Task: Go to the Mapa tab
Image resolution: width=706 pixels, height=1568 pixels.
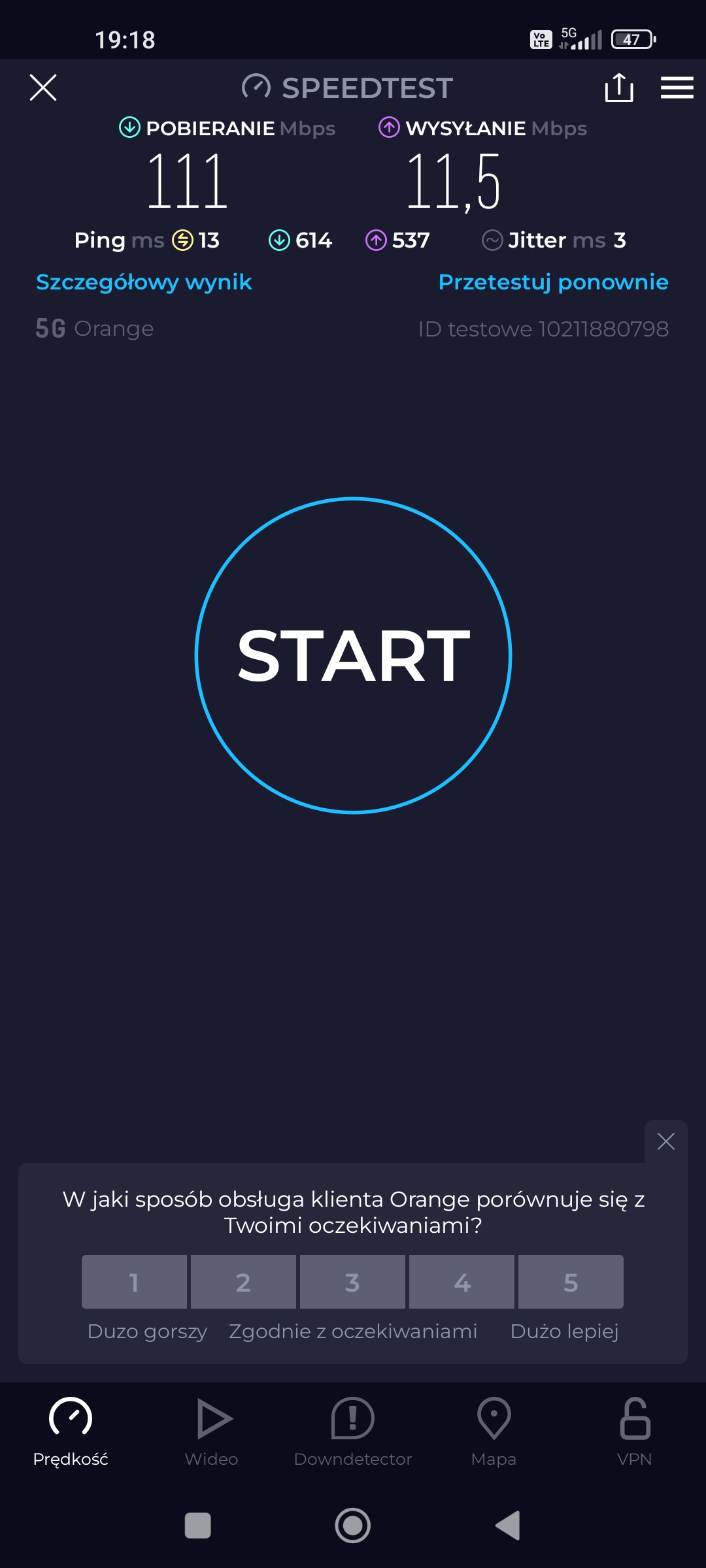Action: click(494, 1432)
